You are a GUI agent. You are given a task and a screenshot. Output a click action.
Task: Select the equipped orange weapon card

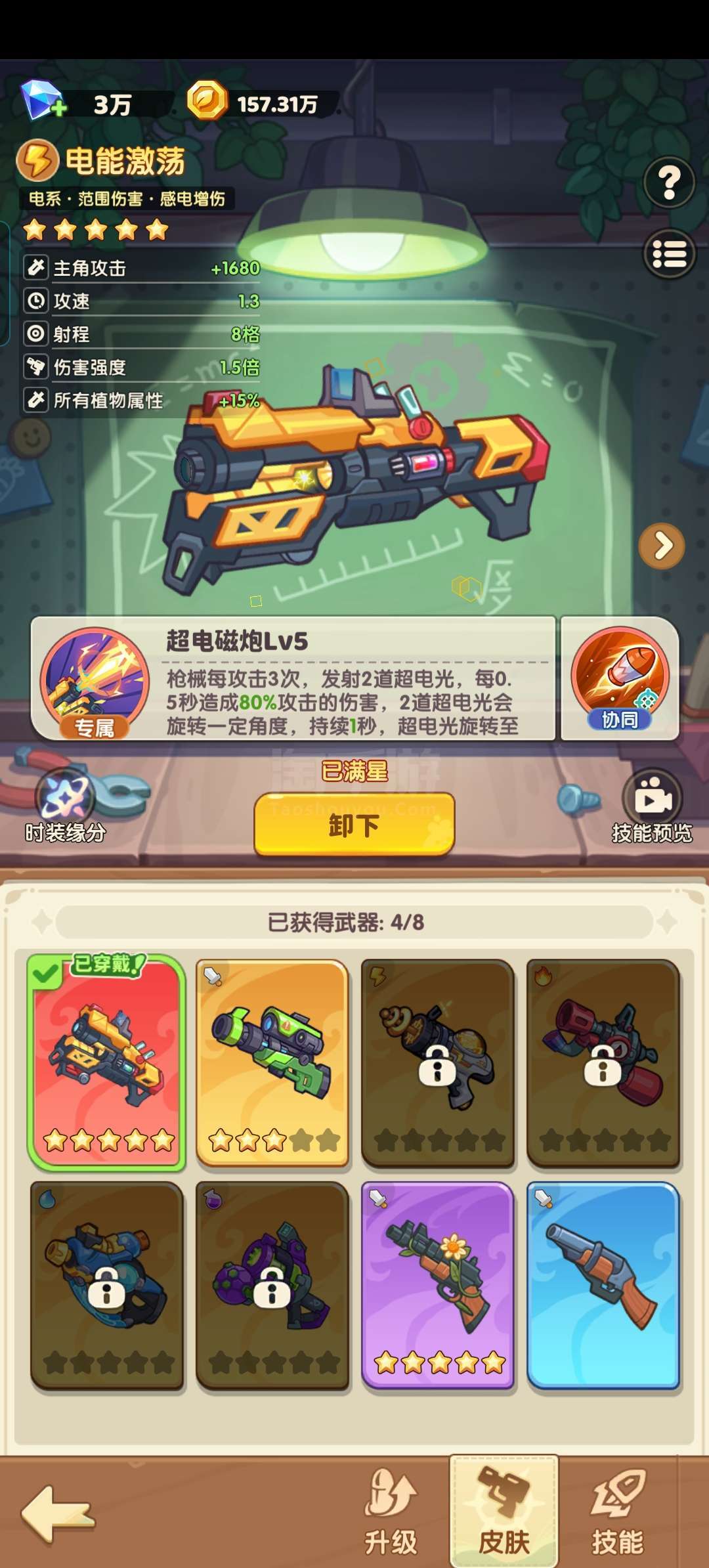(106, 1062)
